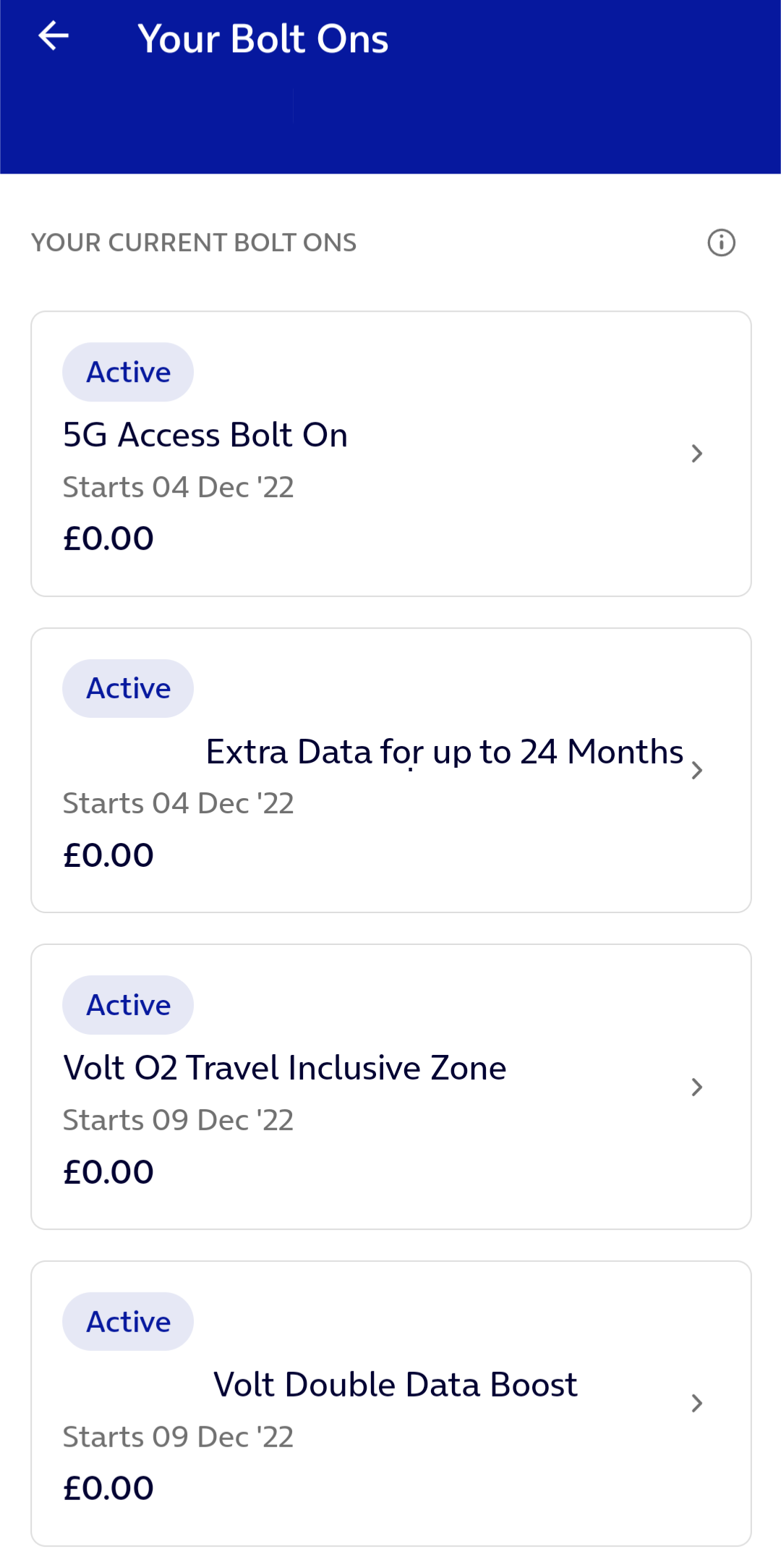Click the Active badge on Volt Double Data Boost
This screenshot has height=1568, width=781.
pyautogui.click(x=127, y=1321)
